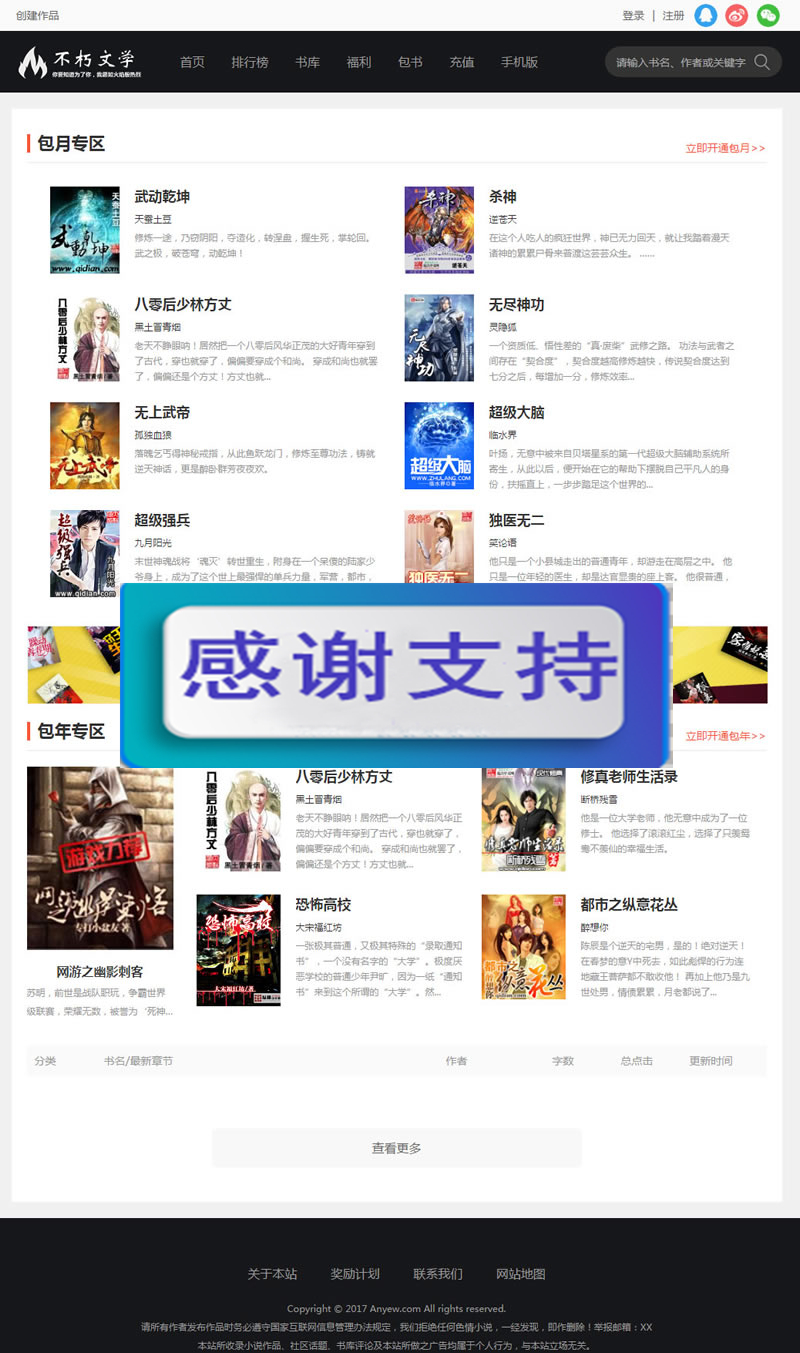Image resolution: width=800 pixels, height=1353 pixels.
Task: View the book 超级大脑
Action: pyautogui.click(x=517, y=412)
